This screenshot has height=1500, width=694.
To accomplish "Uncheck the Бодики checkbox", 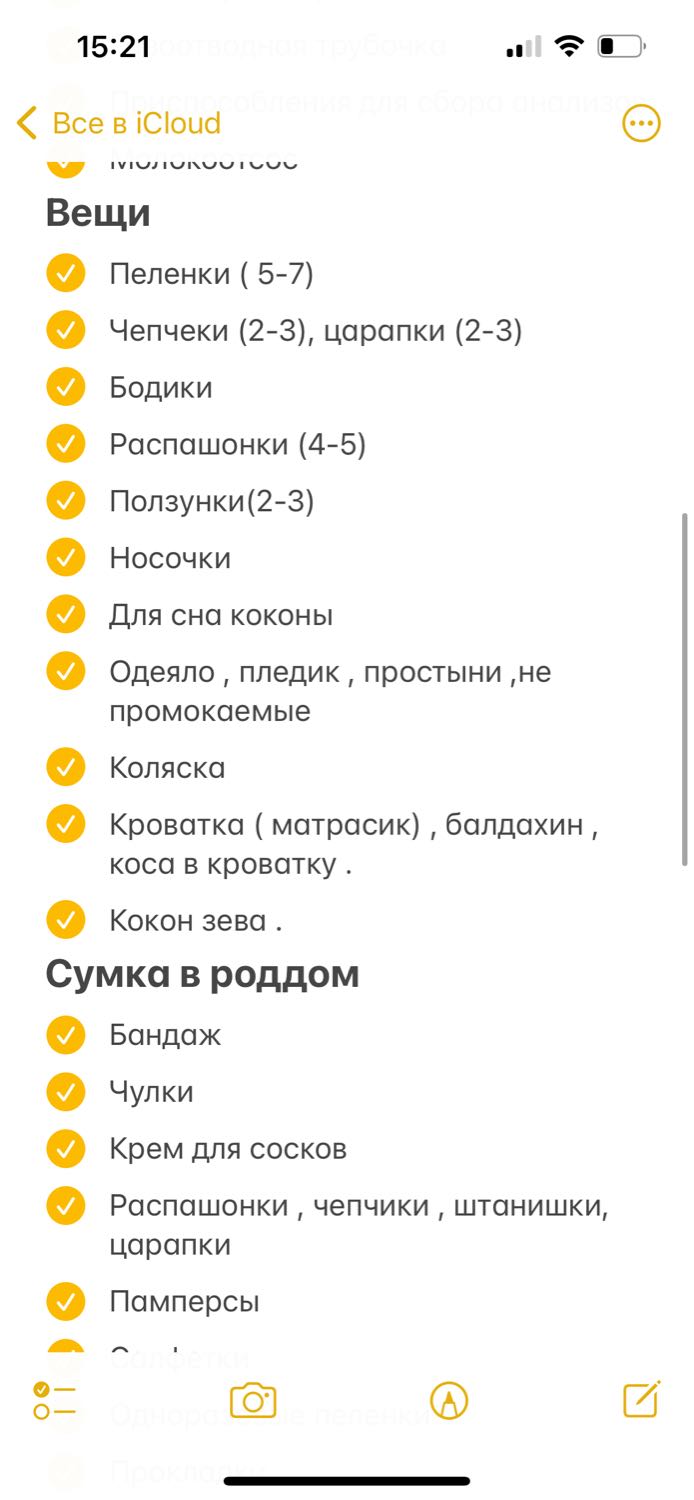I will coord(66,388).
